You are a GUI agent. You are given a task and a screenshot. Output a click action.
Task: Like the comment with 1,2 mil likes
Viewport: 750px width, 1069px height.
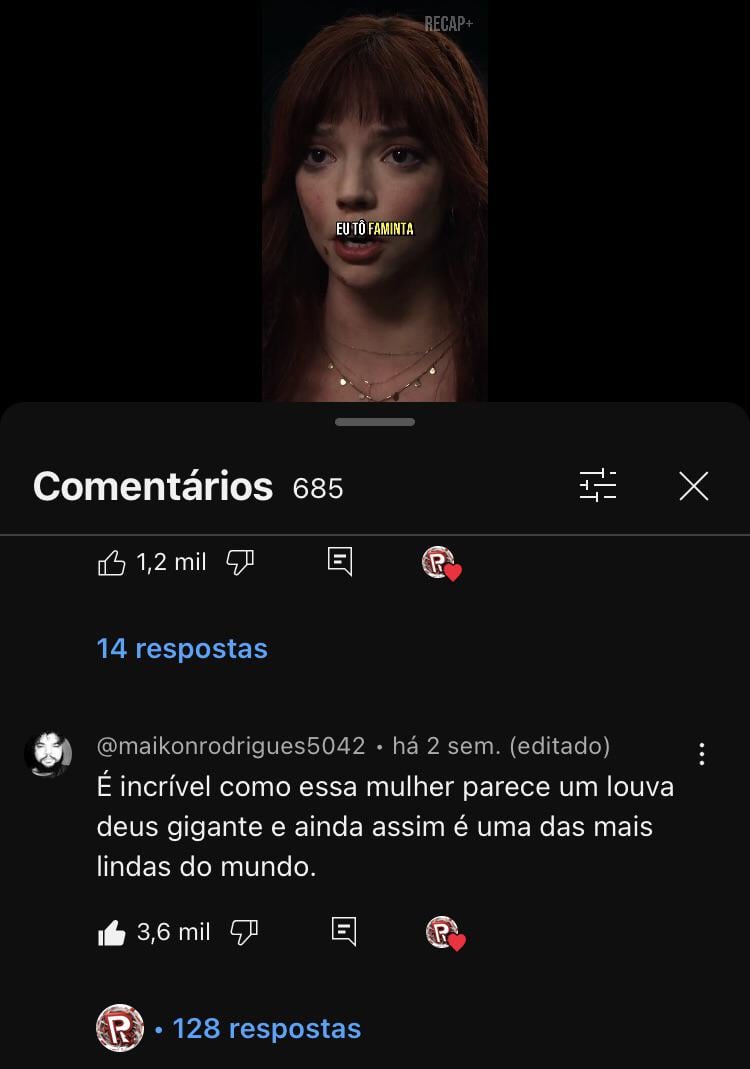(x=112, y=563)
